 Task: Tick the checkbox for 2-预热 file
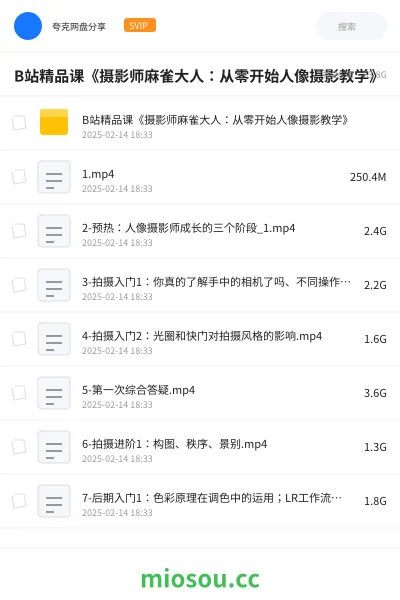pos(19,231)
